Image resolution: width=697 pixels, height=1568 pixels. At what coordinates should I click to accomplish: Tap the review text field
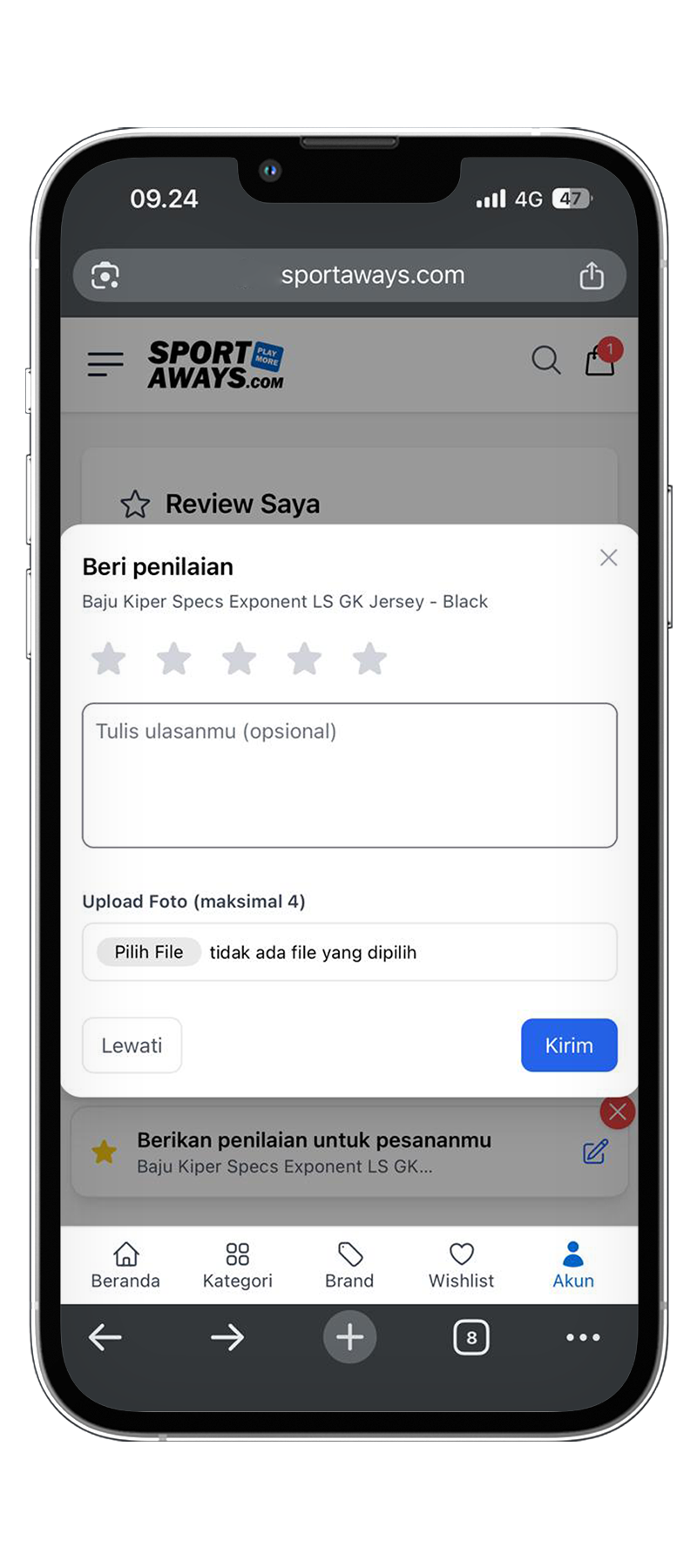348,775
